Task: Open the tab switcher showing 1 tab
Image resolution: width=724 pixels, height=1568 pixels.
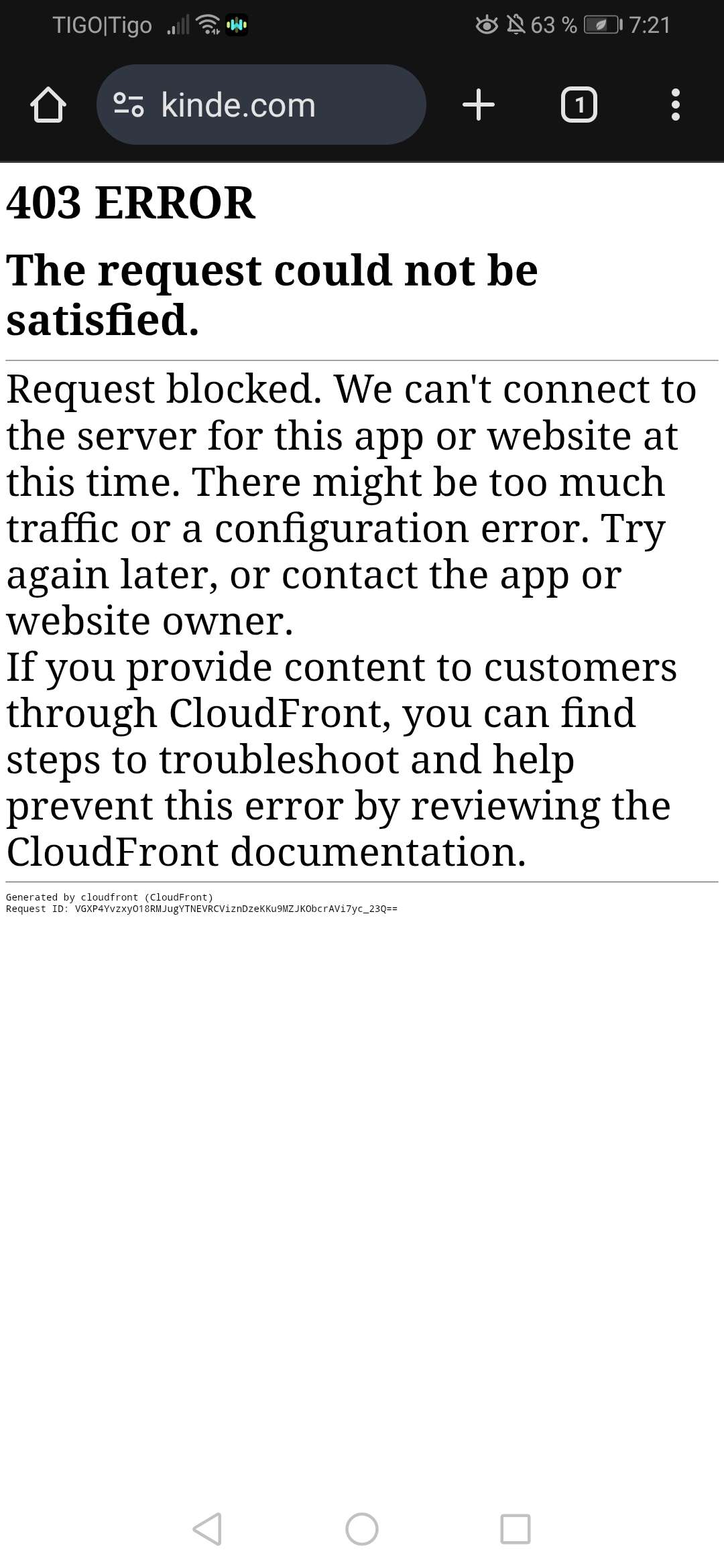Action: coord(579,105)
